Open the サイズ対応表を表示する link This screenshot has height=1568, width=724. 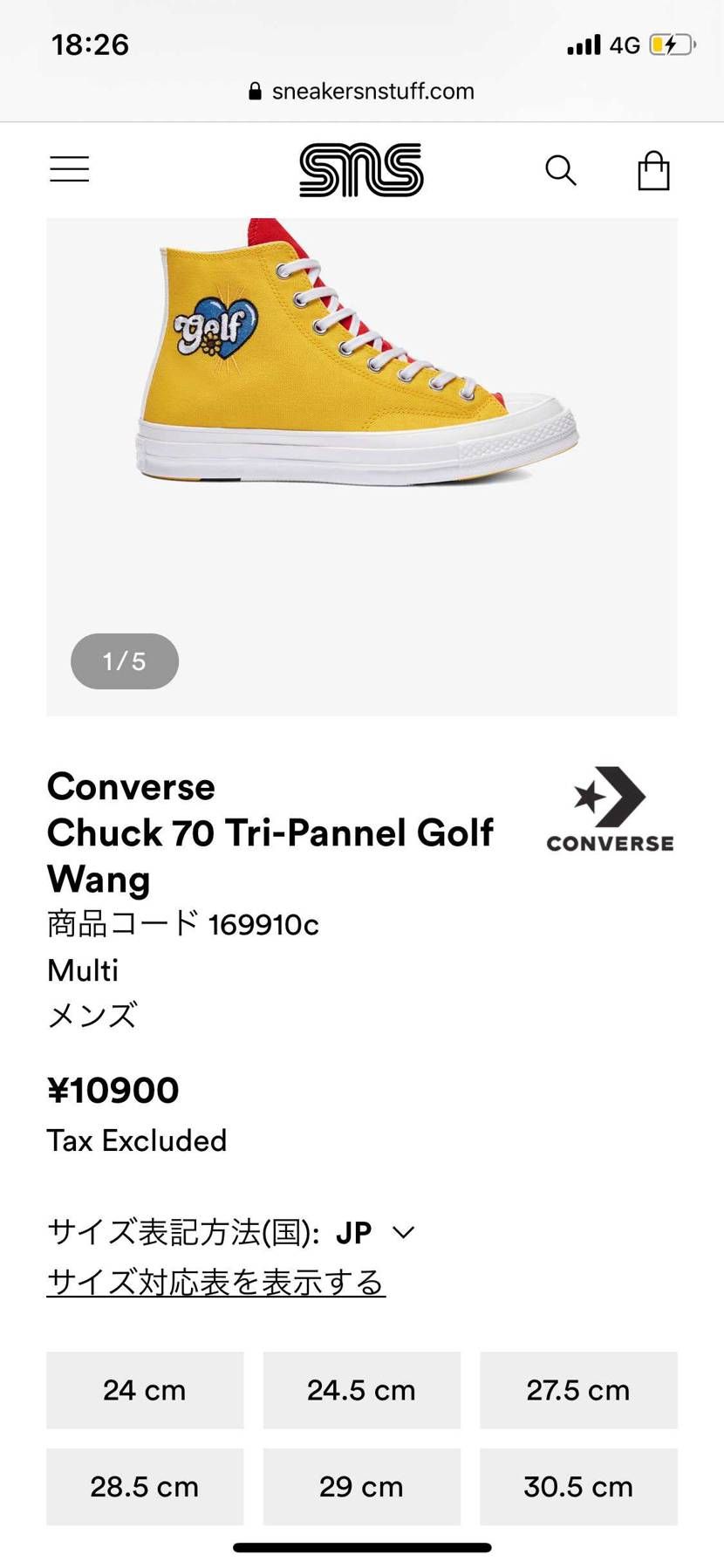pyautogui.click(x=215, y=1282)
